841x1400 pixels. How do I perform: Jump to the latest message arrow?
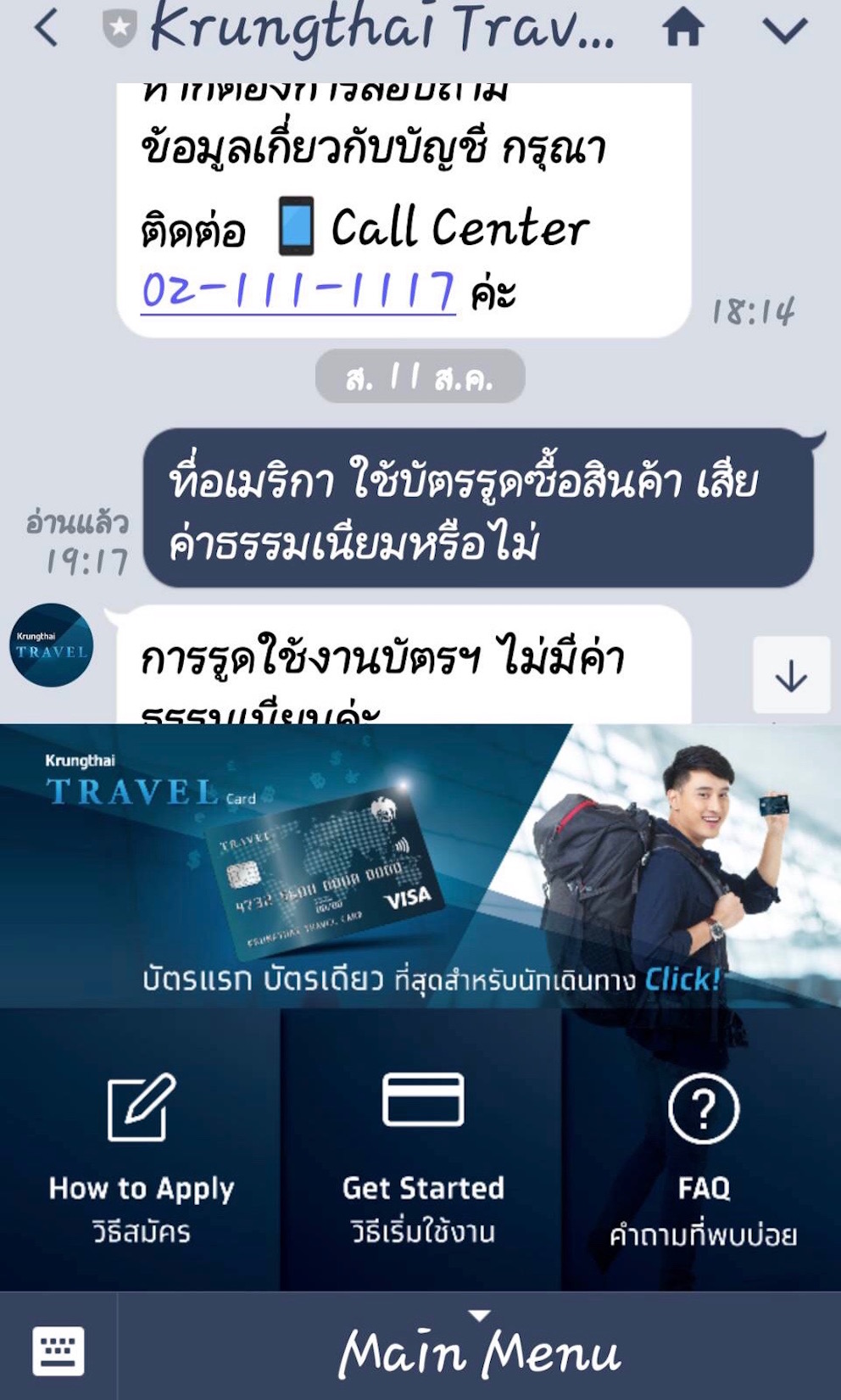pos(791,676)
